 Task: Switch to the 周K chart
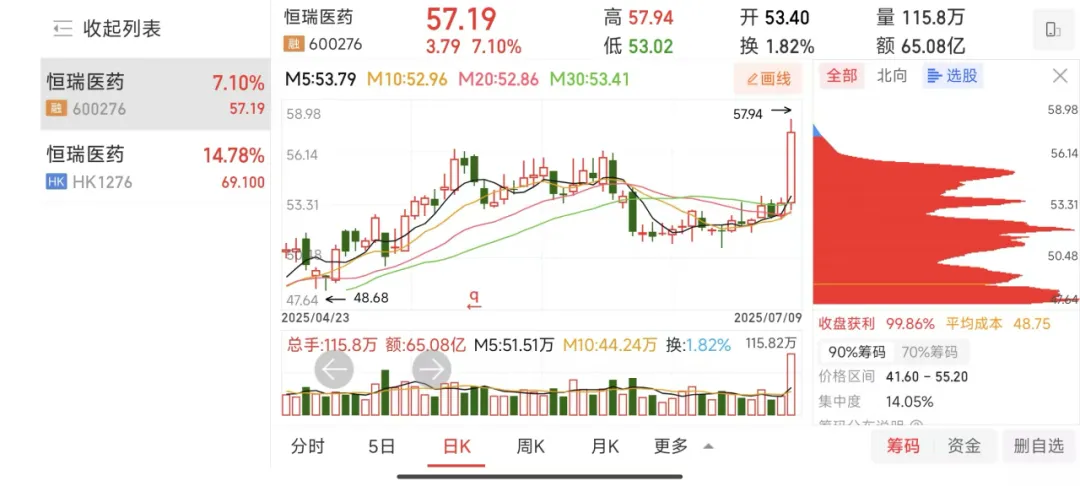click(x=530, y=446)
